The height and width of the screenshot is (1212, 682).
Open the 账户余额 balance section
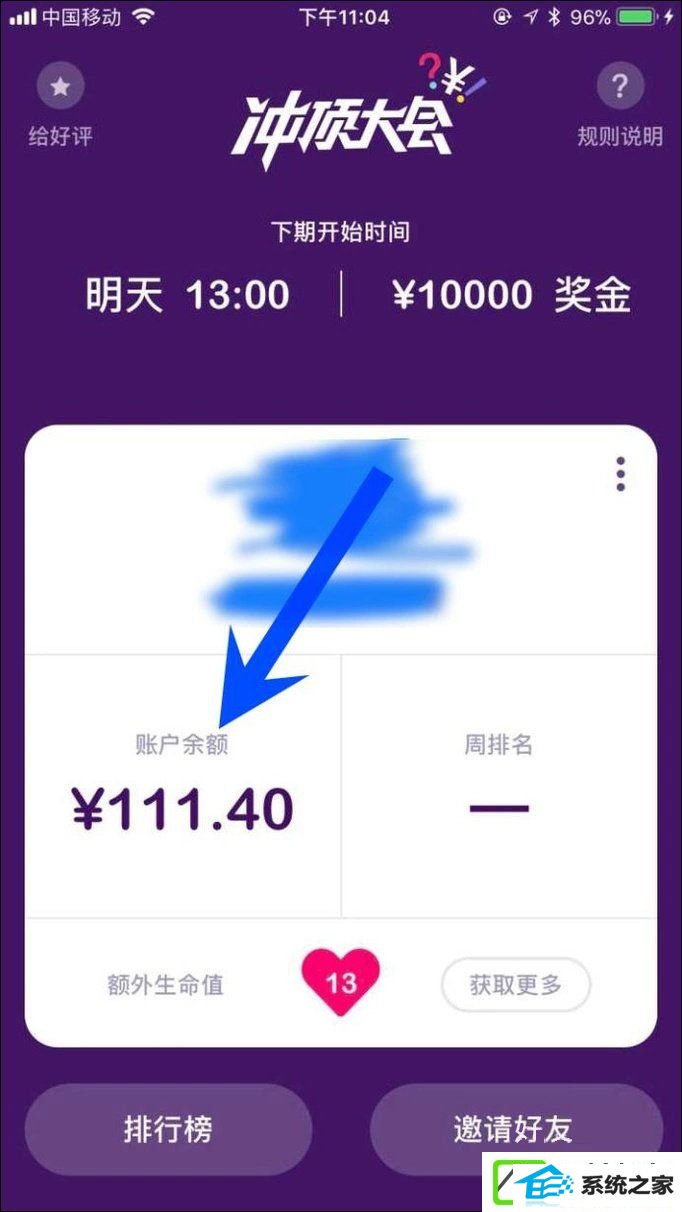183,786
